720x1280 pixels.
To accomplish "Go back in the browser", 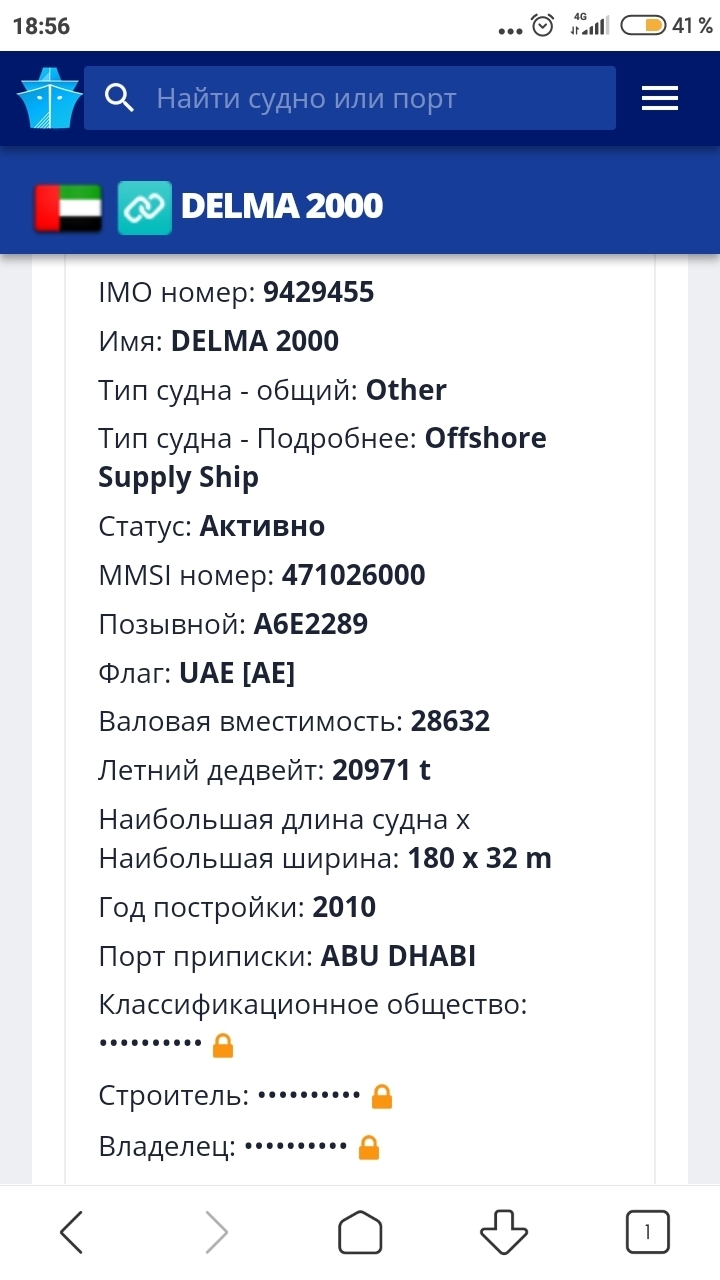I will point(71,1232).
